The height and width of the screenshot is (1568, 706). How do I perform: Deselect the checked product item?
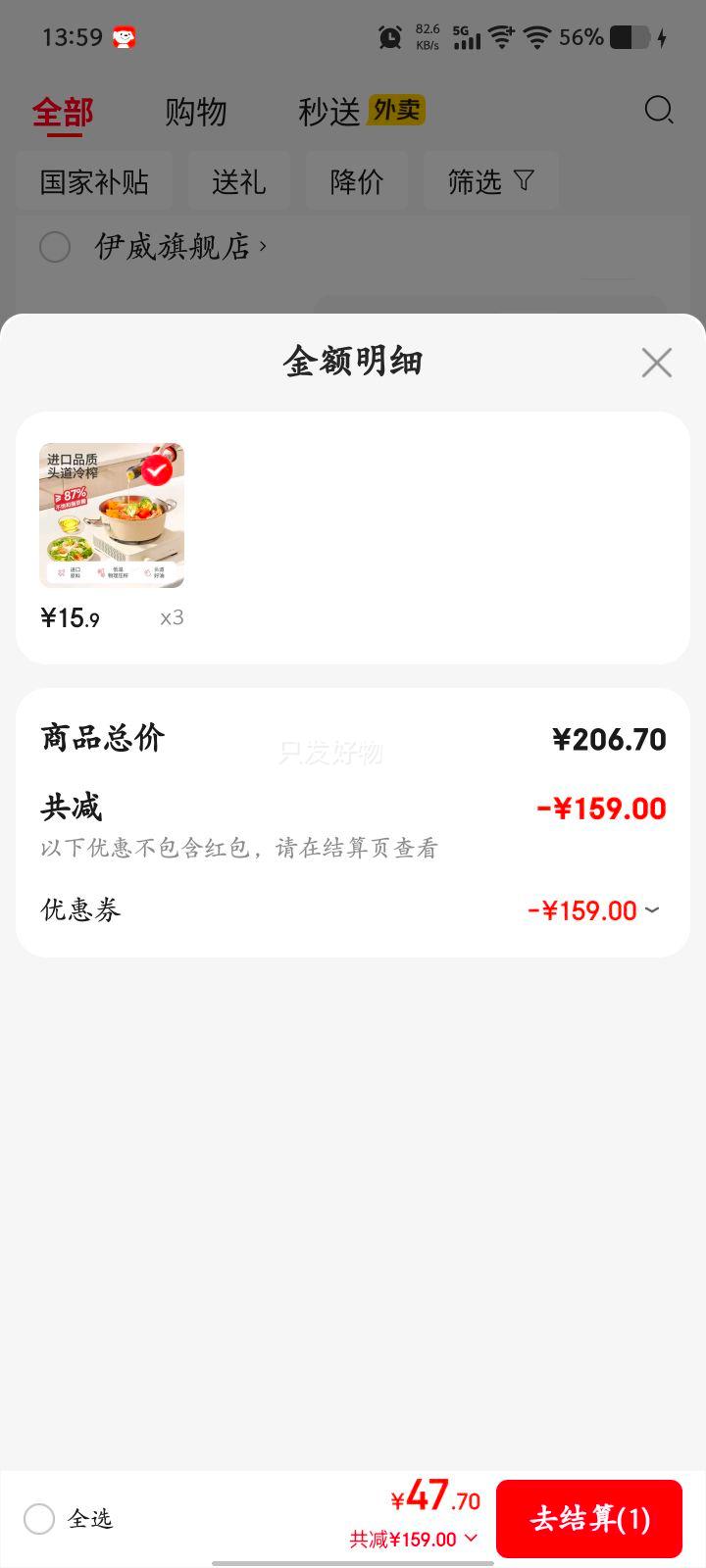click(x=159, y=470)
